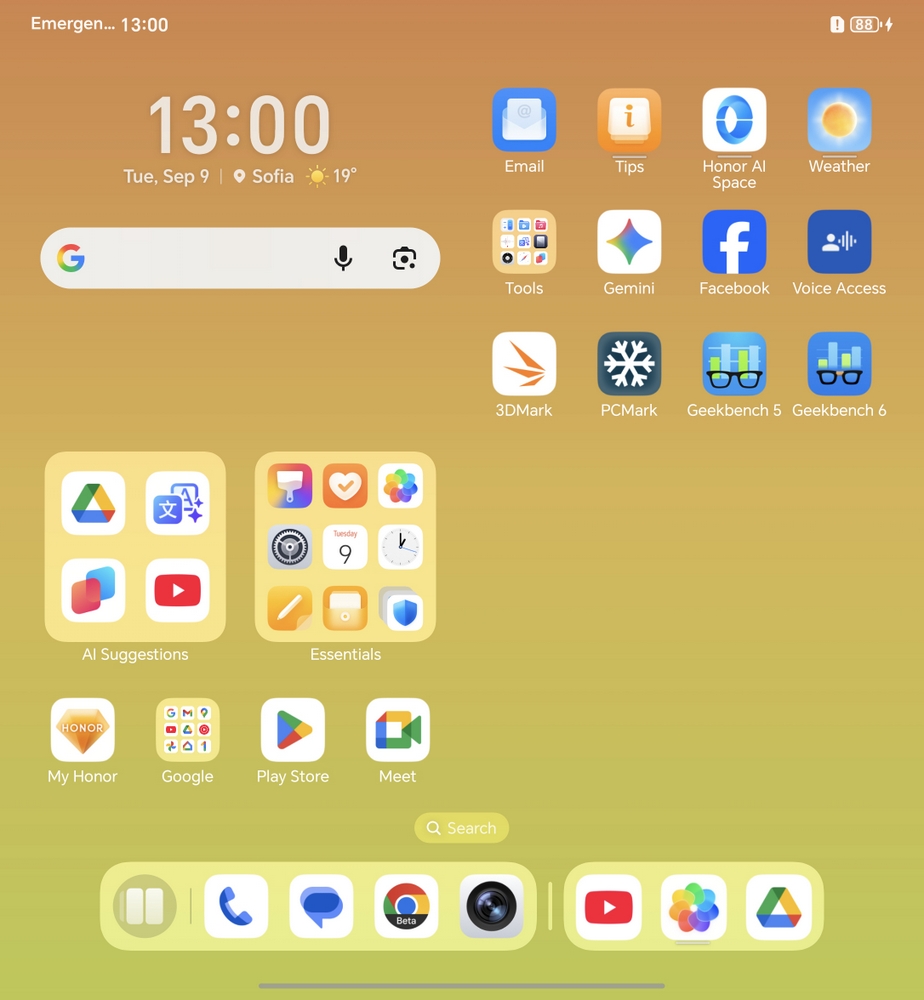Screen dimensions: 924x1000
Task: Launch PCMark
Action: pos(629,364)
